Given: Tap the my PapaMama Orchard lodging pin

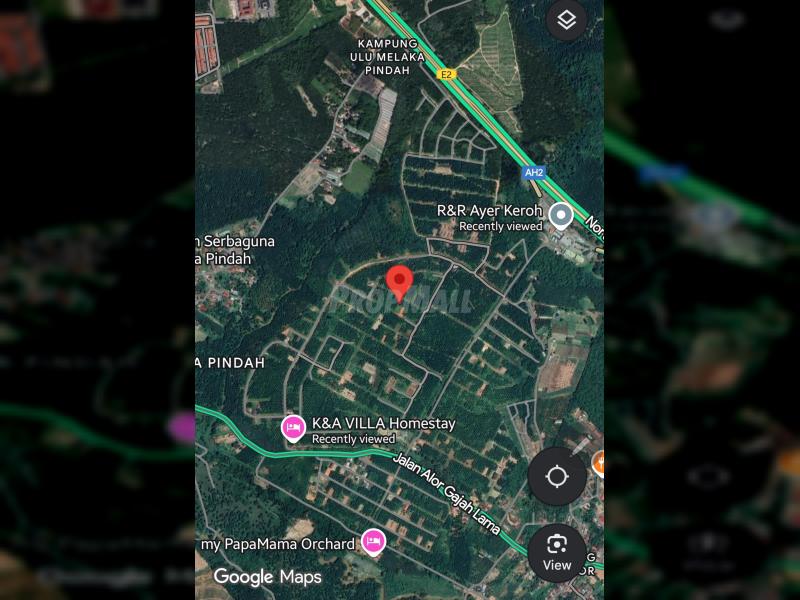Looking at the screenshot, I should click(373, 542).
